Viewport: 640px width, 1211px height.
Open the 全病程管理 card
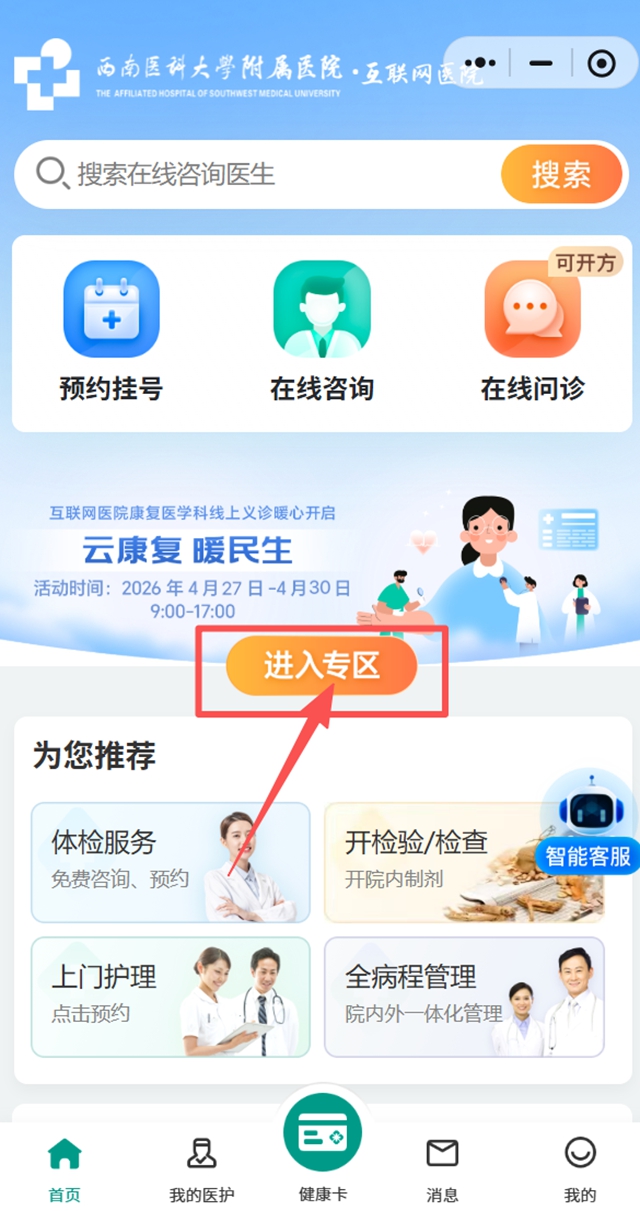[464, 995]
